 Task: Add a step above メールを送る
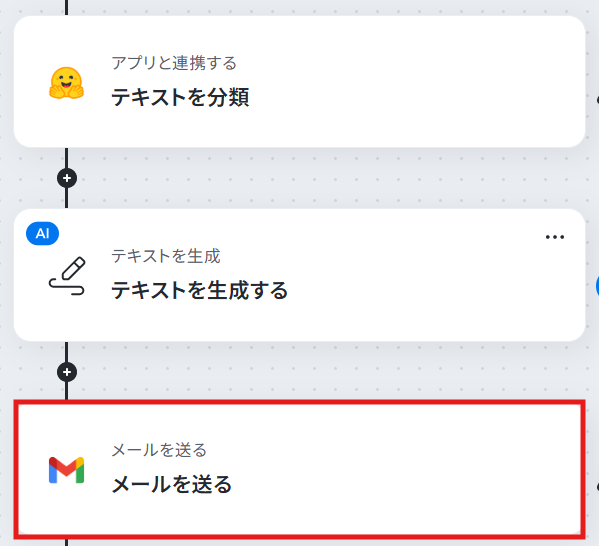point(67,372)
